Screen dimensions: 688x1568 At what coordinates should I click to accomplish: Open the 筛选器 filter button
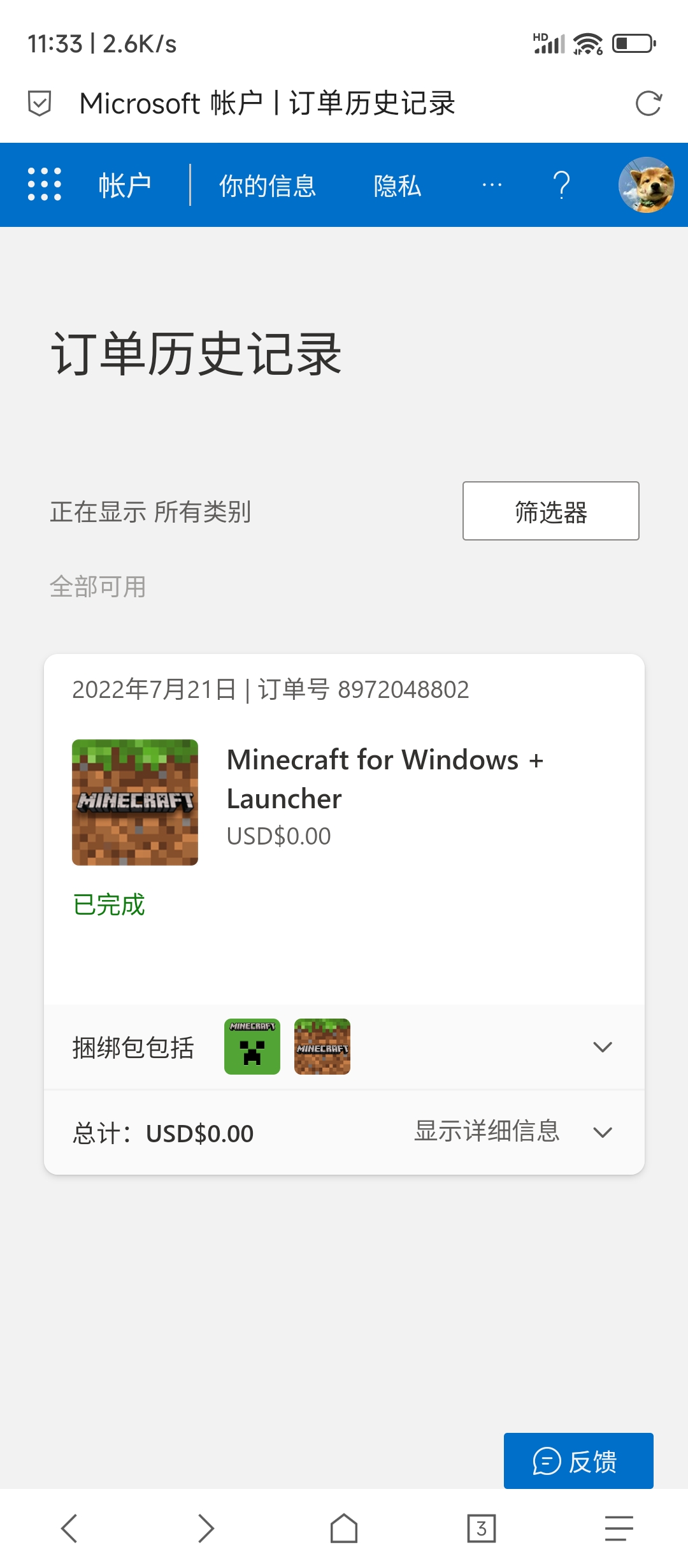pyautogui.click(x=550, y=511)
